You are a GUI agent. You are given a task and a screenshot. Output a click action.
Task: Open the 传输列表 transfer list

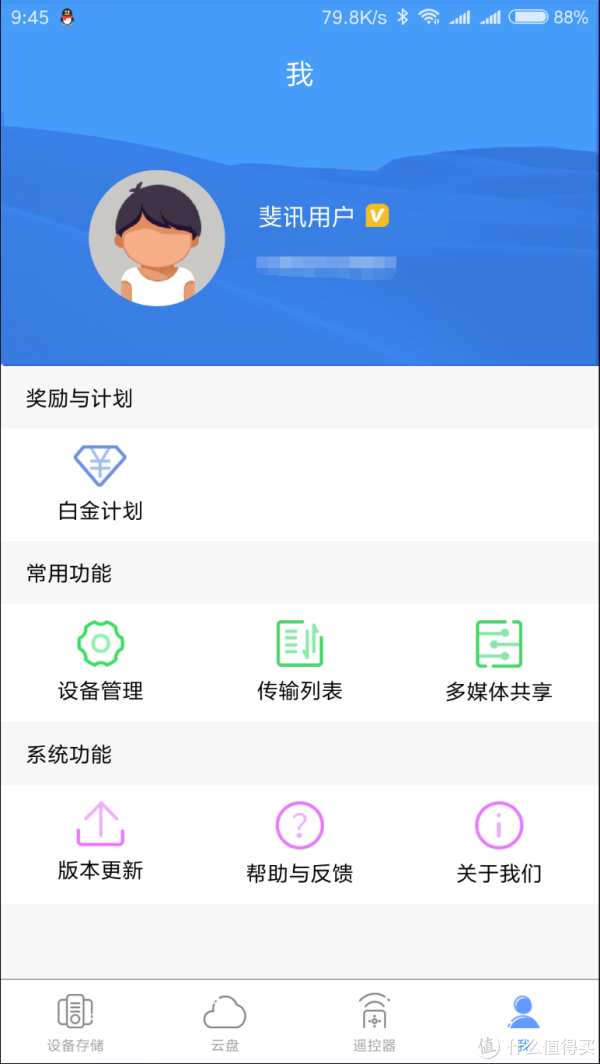point(300,660)
